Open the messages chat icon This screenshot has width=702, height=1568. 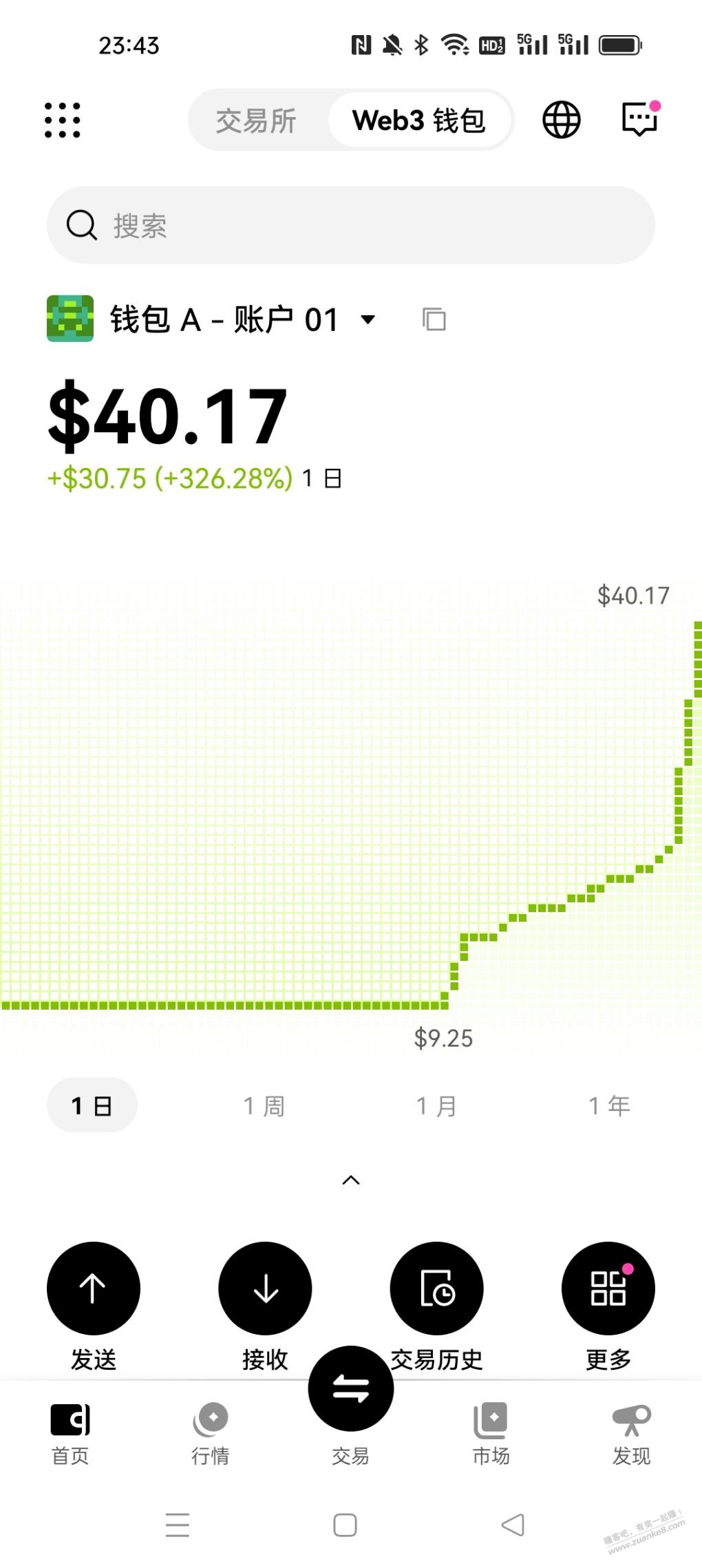coord(639,120)
